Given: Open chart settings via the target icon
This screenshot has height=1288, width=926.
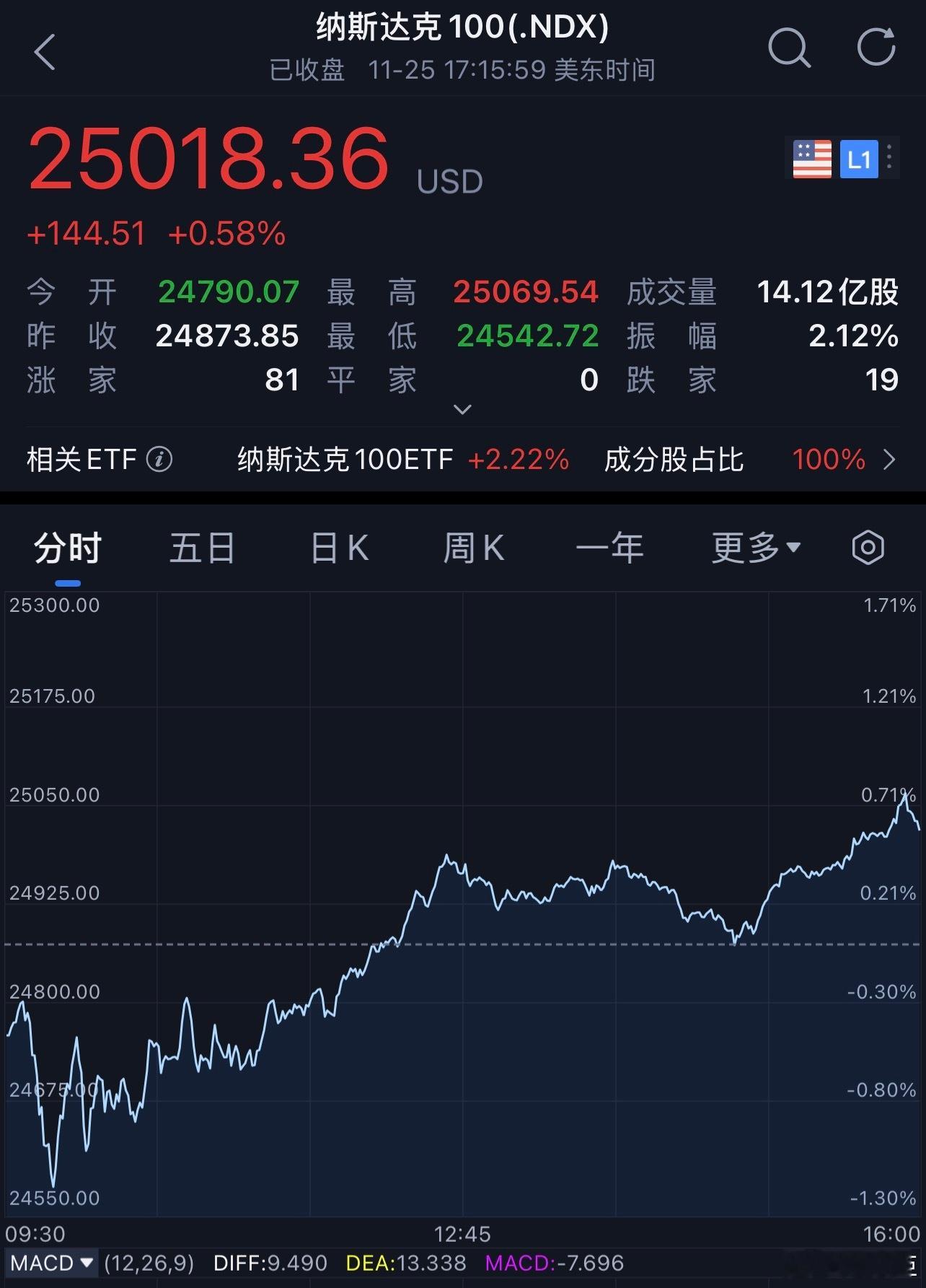Looking at the screenshot, I should point(867,547).
